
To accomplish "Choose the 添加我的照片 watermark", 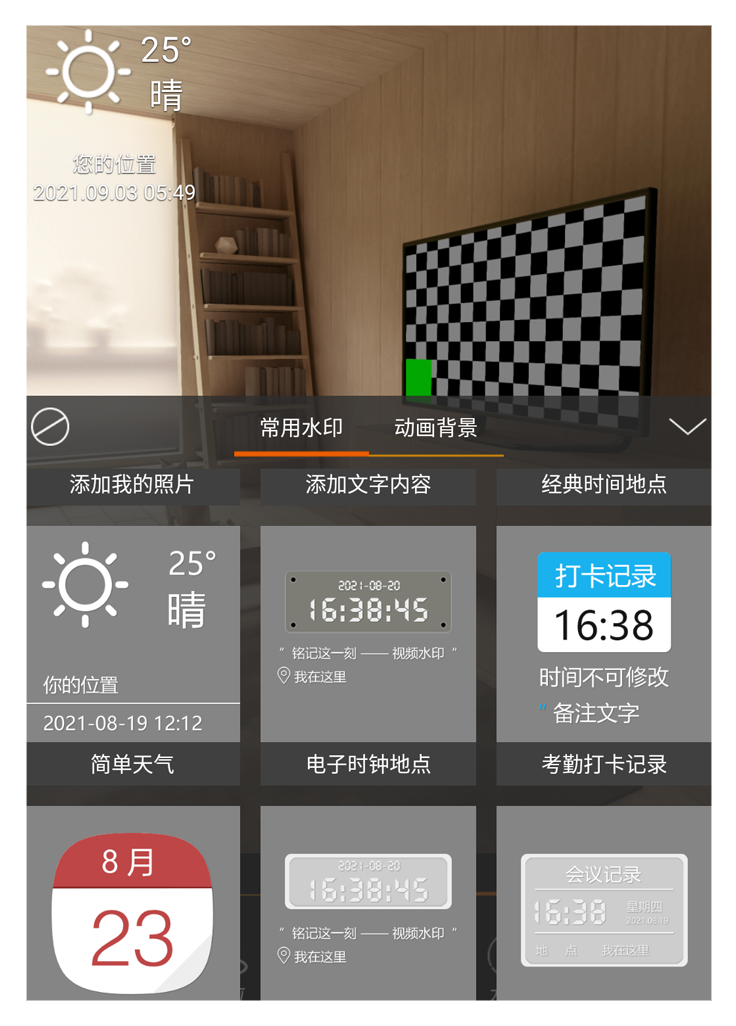I will click(132, 485).
